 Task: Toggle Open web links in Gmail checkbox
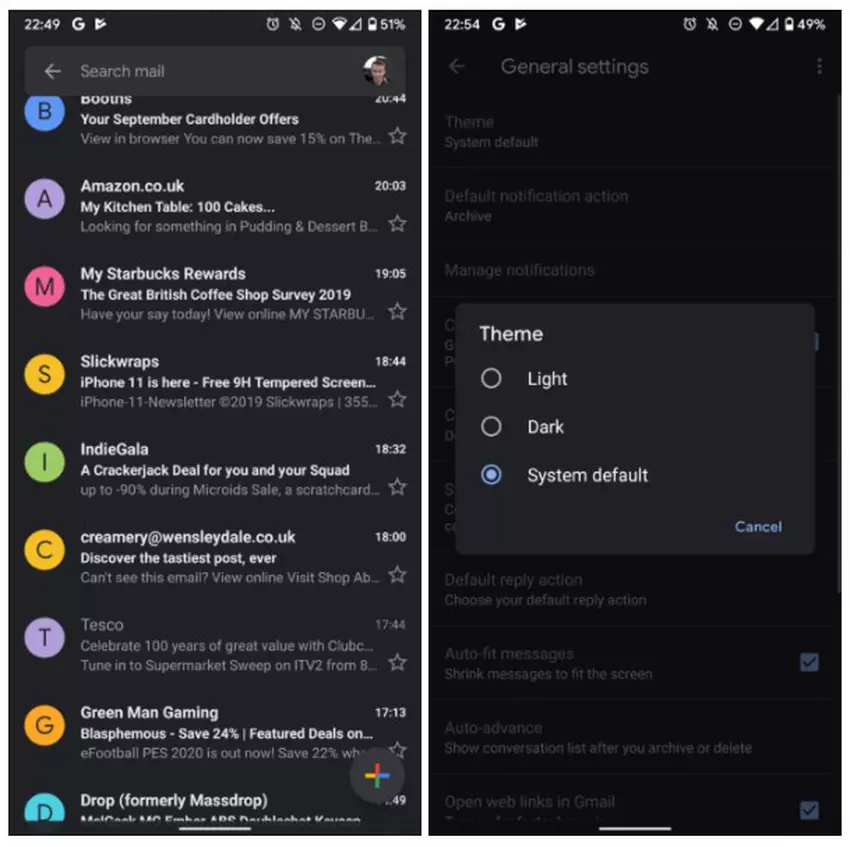(x=809, y=809)
